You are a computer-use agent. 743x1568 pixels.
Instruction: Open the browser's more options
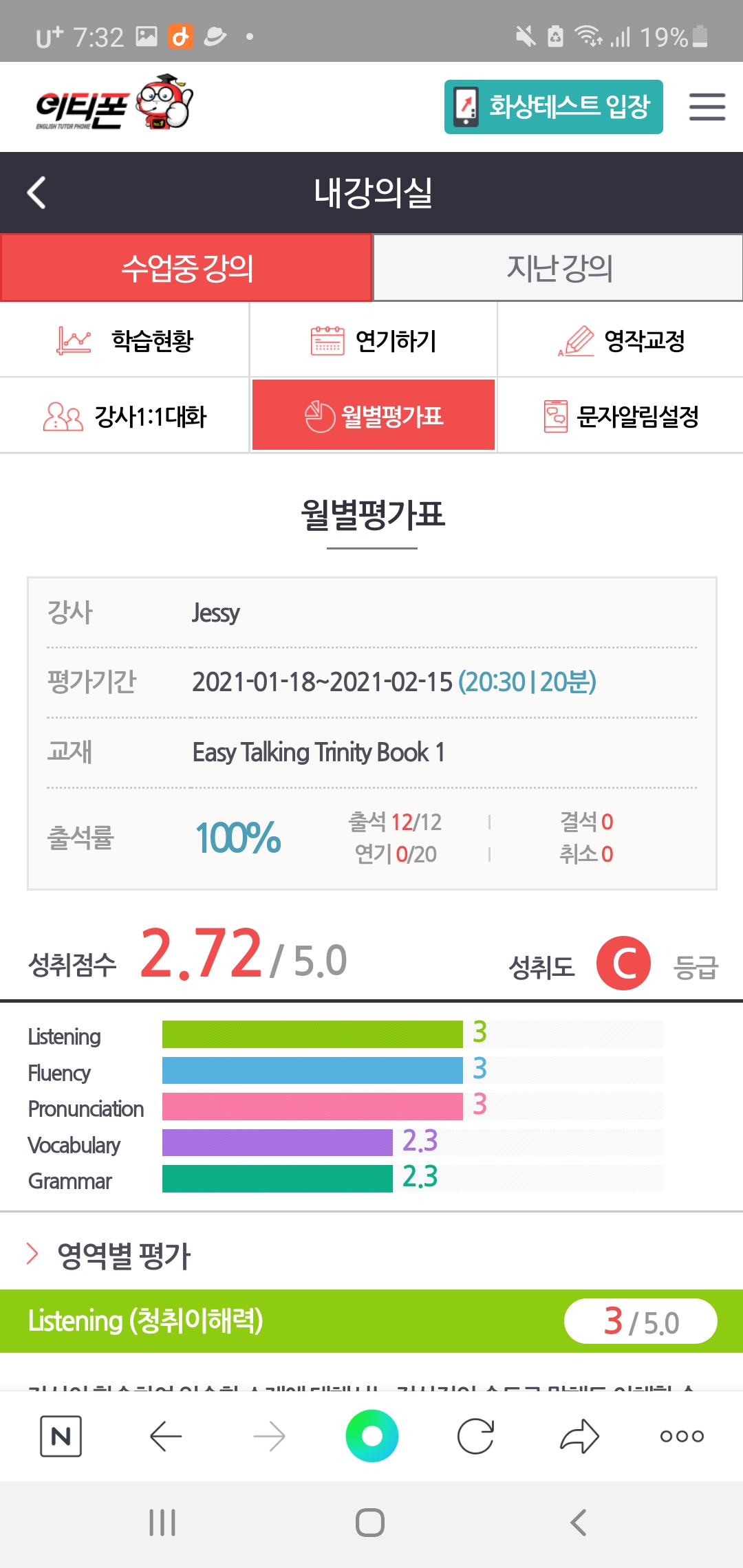[x=681, y=1436]
